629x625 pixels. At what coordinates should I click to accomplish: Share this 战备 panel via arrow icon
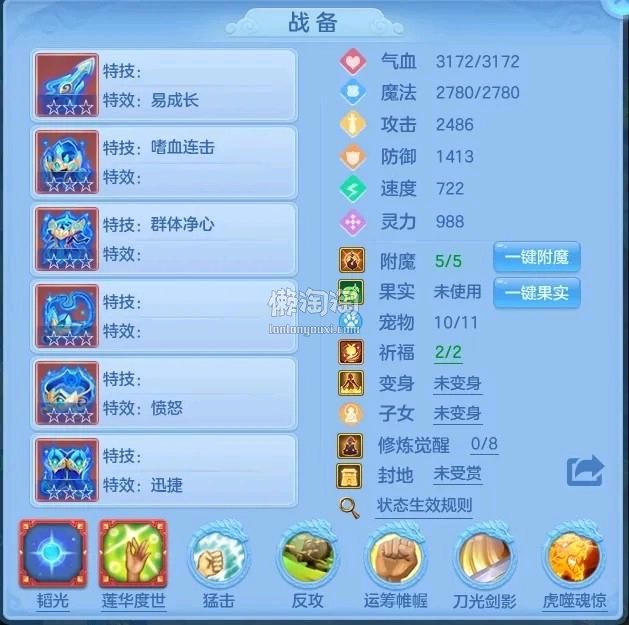pyautogui.click(x=586, y=470)
